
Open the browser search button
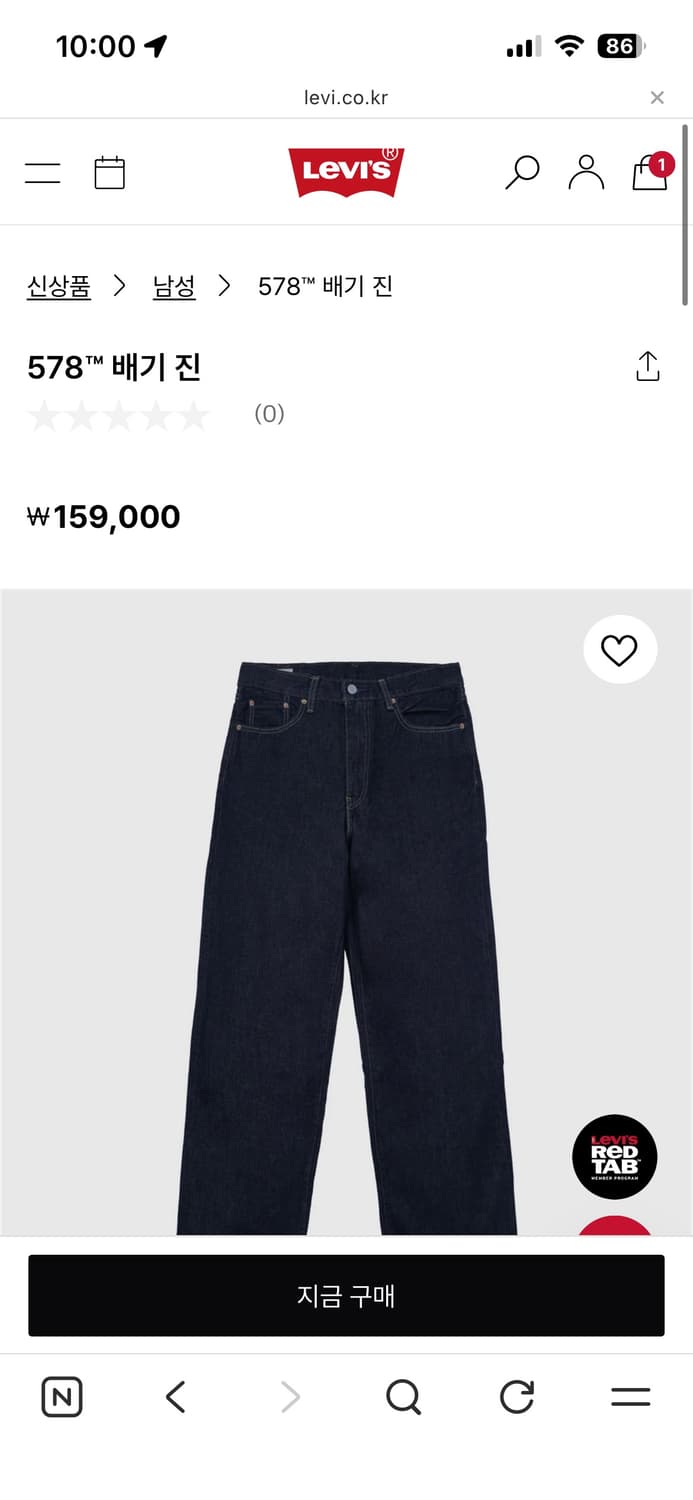pyautogui.click(x=403, y=1397)
